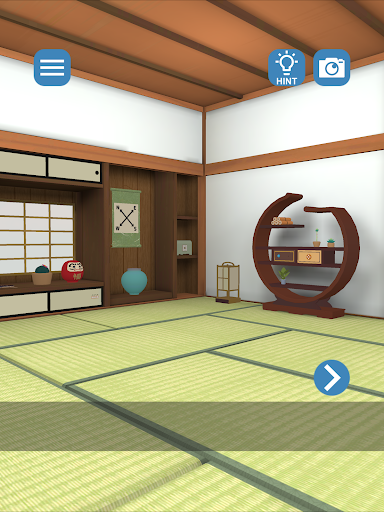Examine the floor paper lantern
This screenshot has width=384, height=512.
(228, 282)
